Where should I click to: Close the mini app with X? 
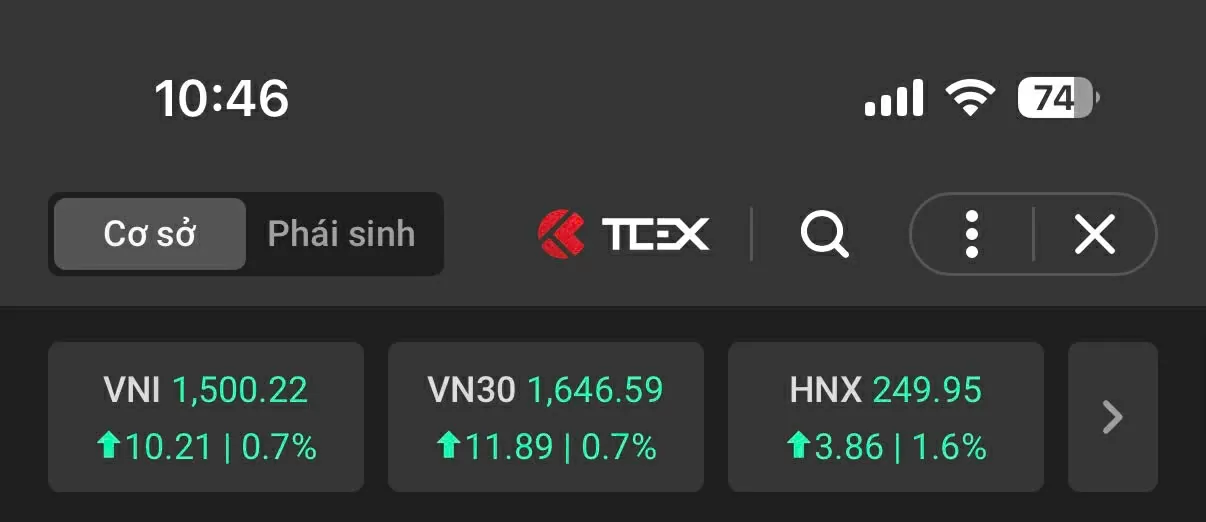pyautogui.click(x=1094, y=235)
